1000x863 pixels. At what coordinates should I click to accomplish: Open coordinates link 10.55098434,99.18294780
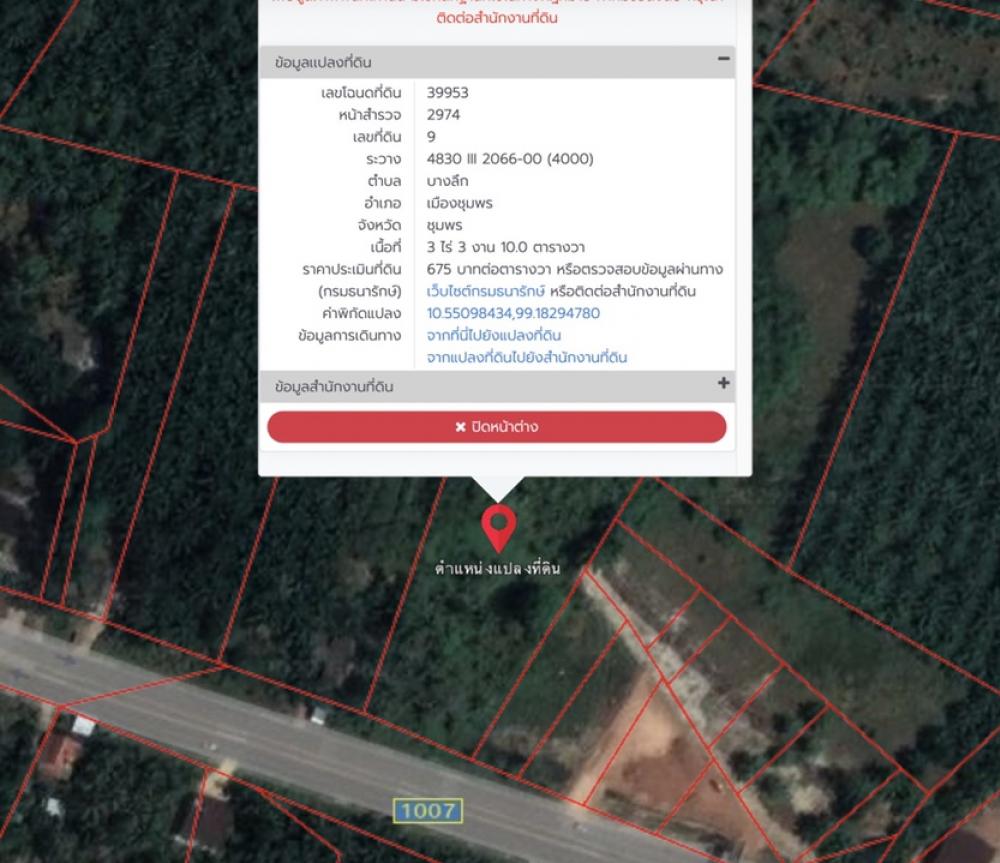513,313
